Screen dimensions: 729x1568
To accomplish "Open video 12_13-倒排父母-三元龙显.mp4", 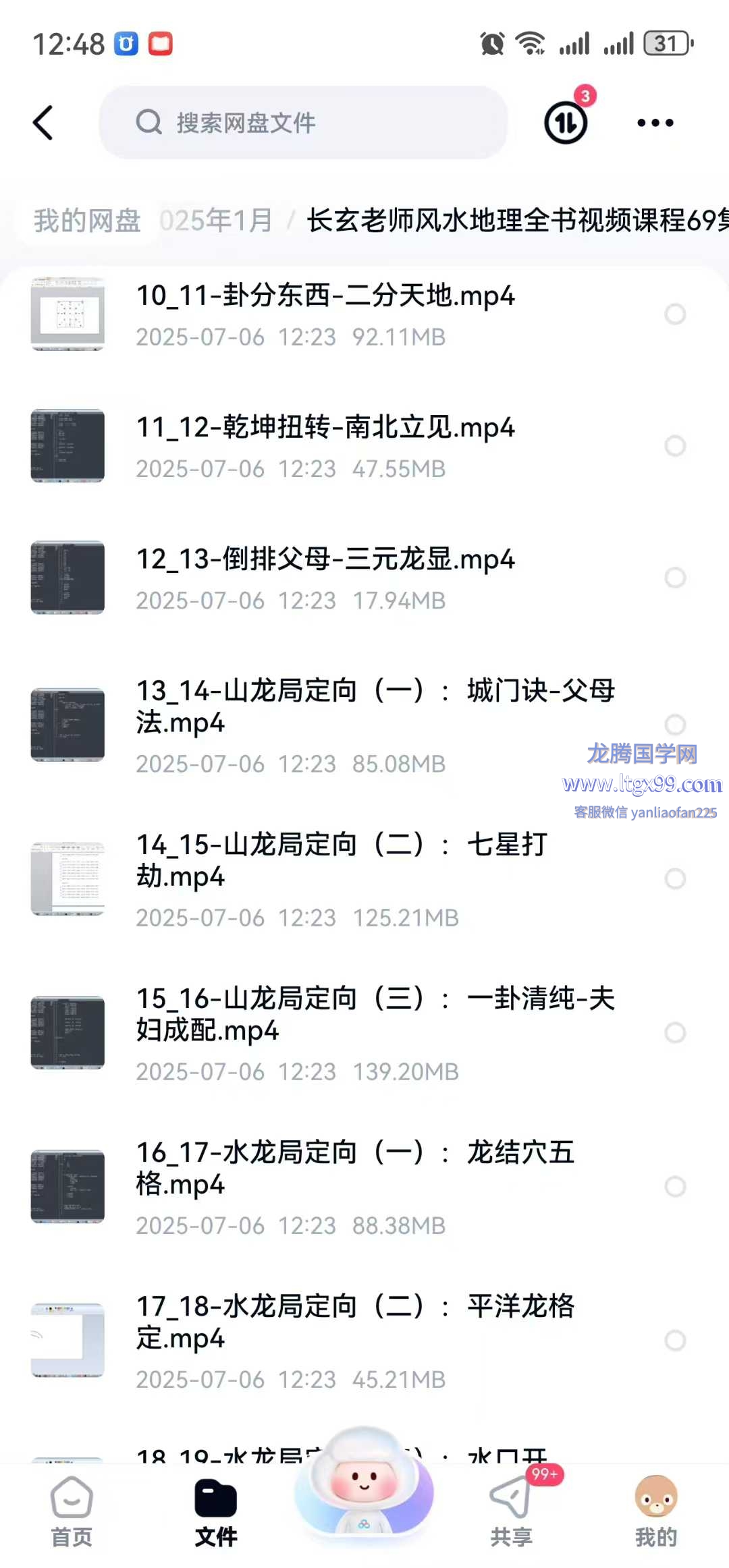I will coord(325,577).
